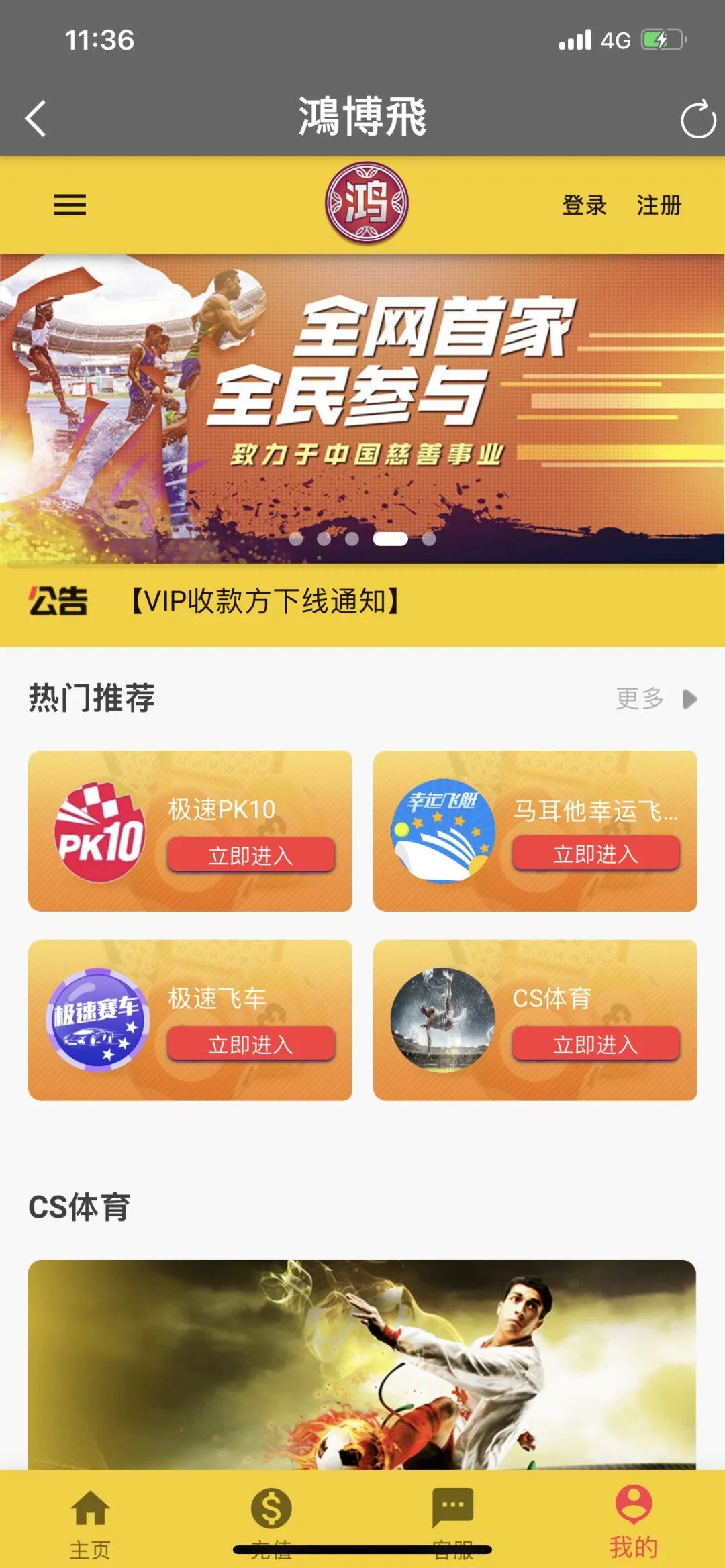Enter CS体育 via its 立即进入 button

click(595, 1044)
